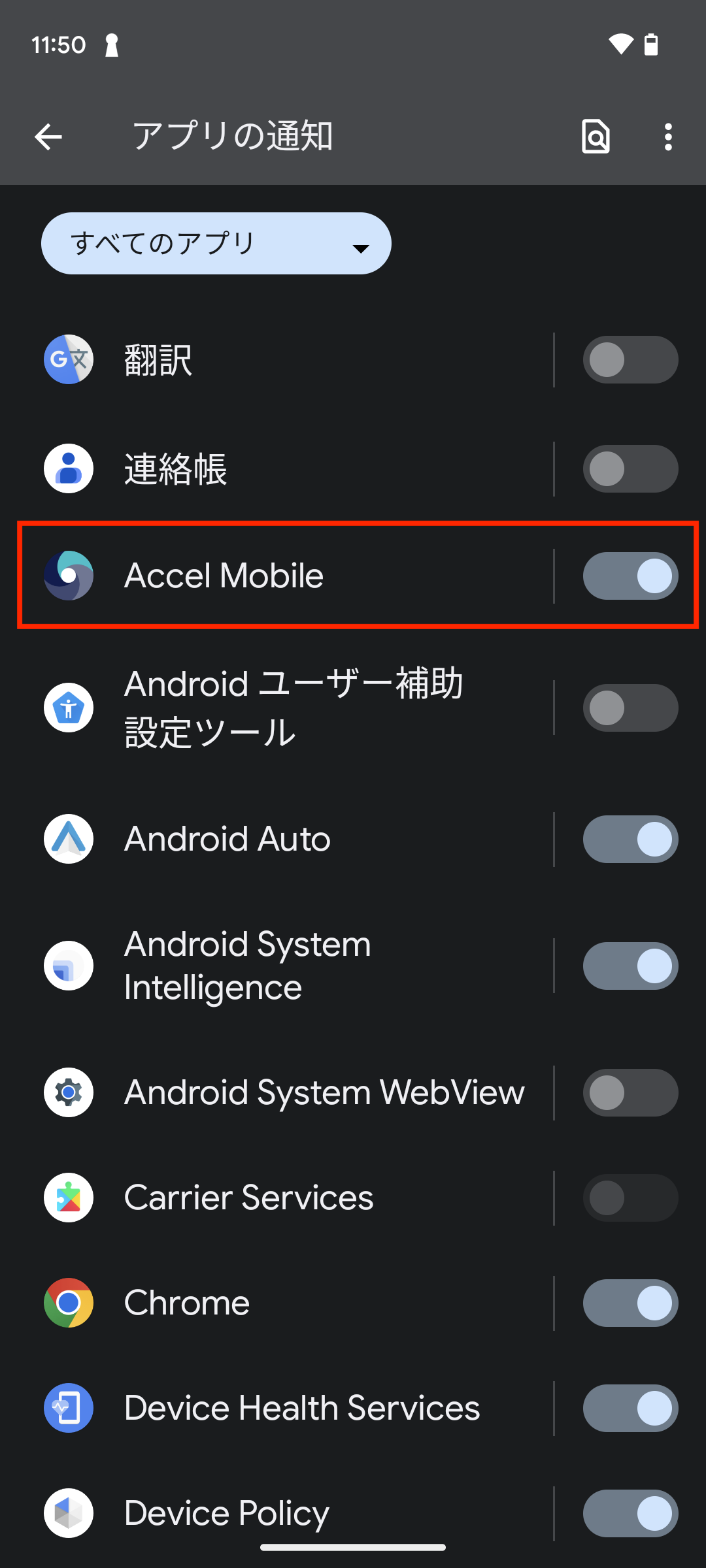Disable Accel Mobile notifications
Image resolution: width=706 pixels, height=1568 pixels.
[x=630, y=576]
